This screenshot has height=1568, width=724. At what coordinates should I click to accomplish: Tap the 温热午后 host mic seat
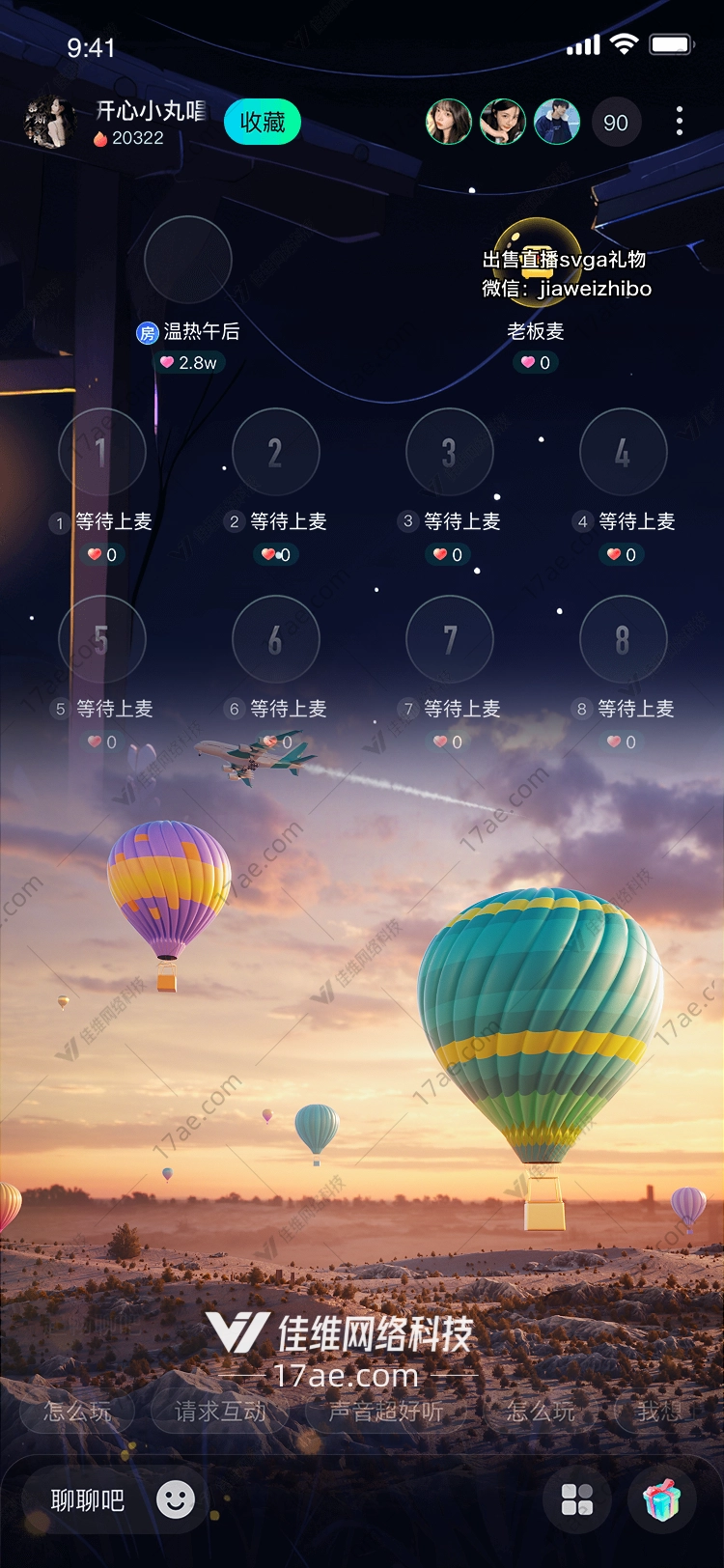(188, 261)
